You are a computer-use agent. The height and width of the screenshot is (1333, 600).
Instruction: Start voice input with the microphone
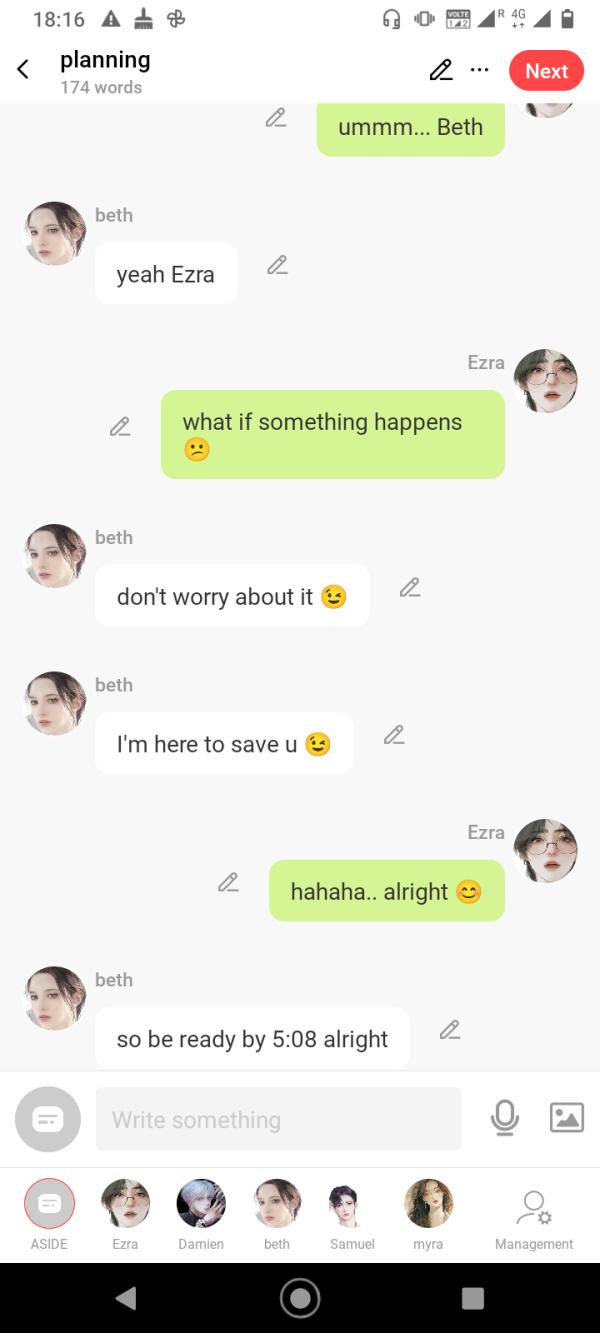coord(505,1118)
